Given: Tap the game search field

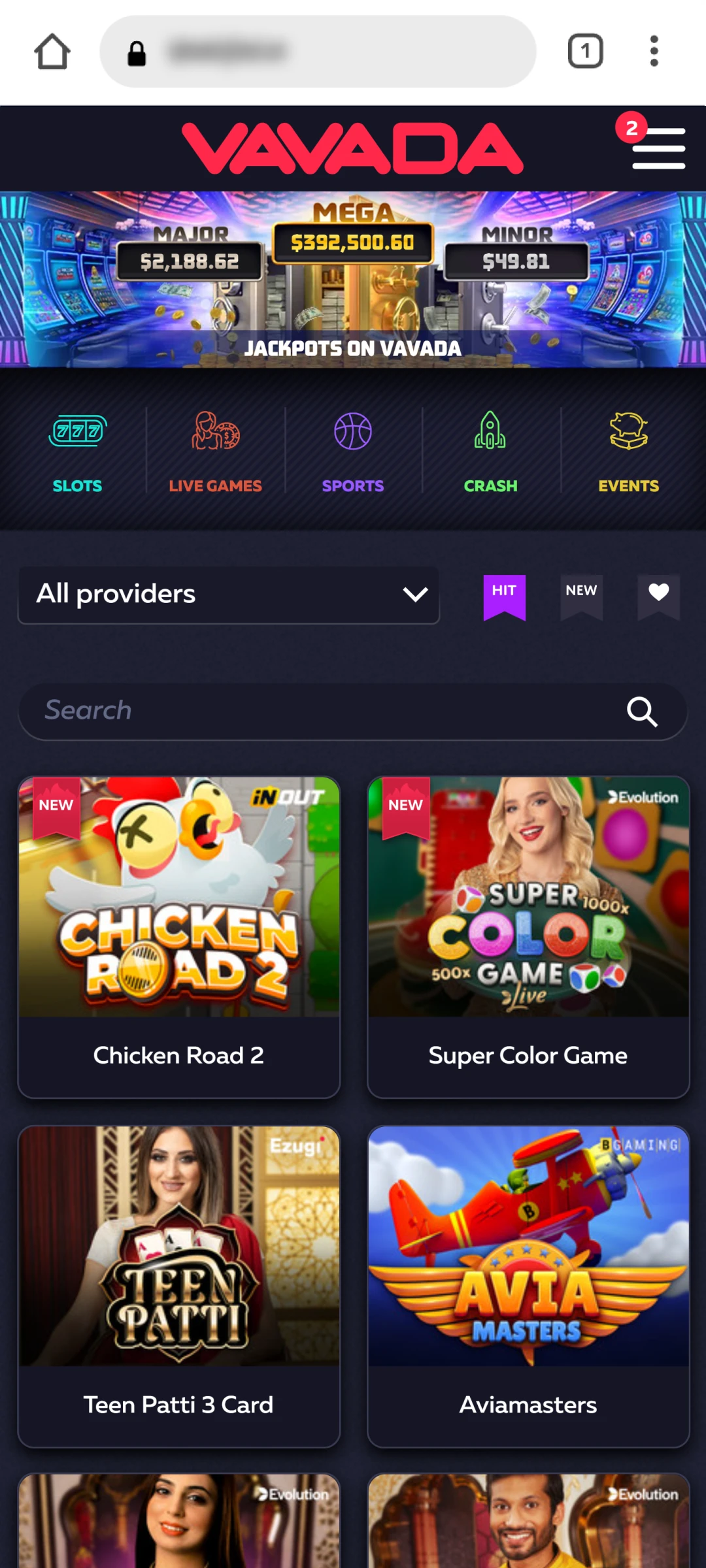Looking at the screenshot, I should pyautogui.click(x=327, y=711).
